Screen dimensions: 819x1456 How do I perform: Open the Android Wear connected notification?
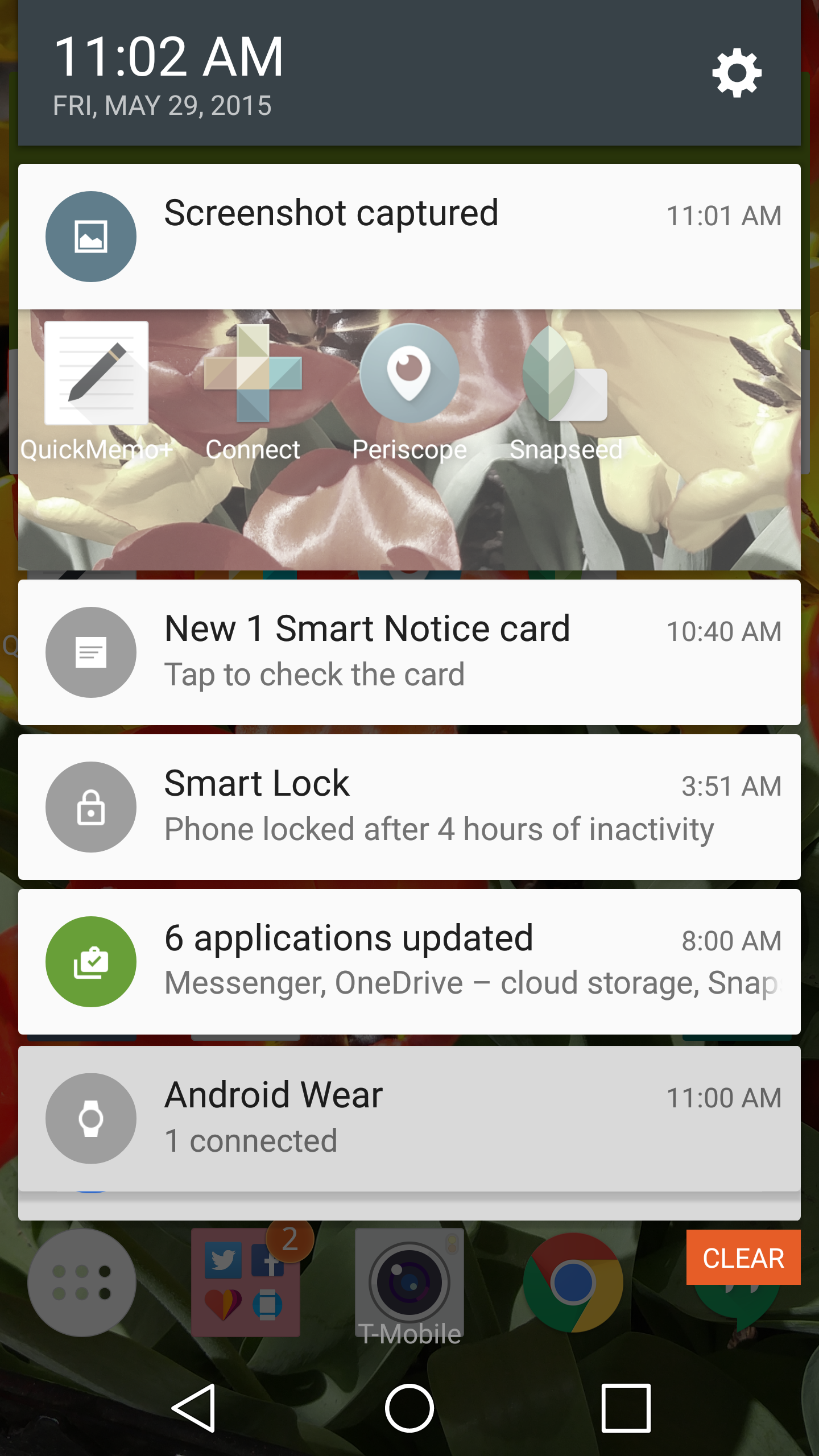[409, 1118]
